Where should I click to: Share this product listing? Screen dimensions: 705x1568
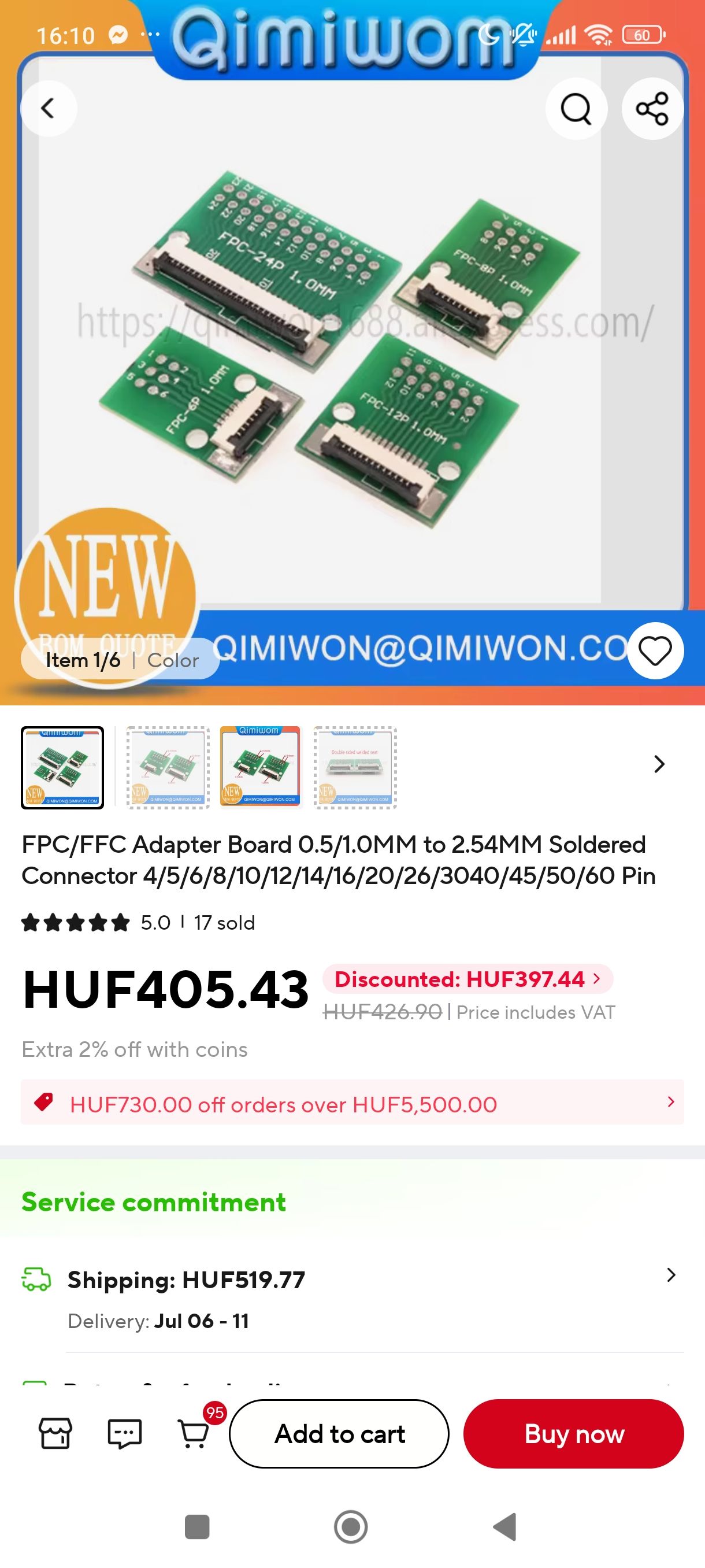coord(651,108)
